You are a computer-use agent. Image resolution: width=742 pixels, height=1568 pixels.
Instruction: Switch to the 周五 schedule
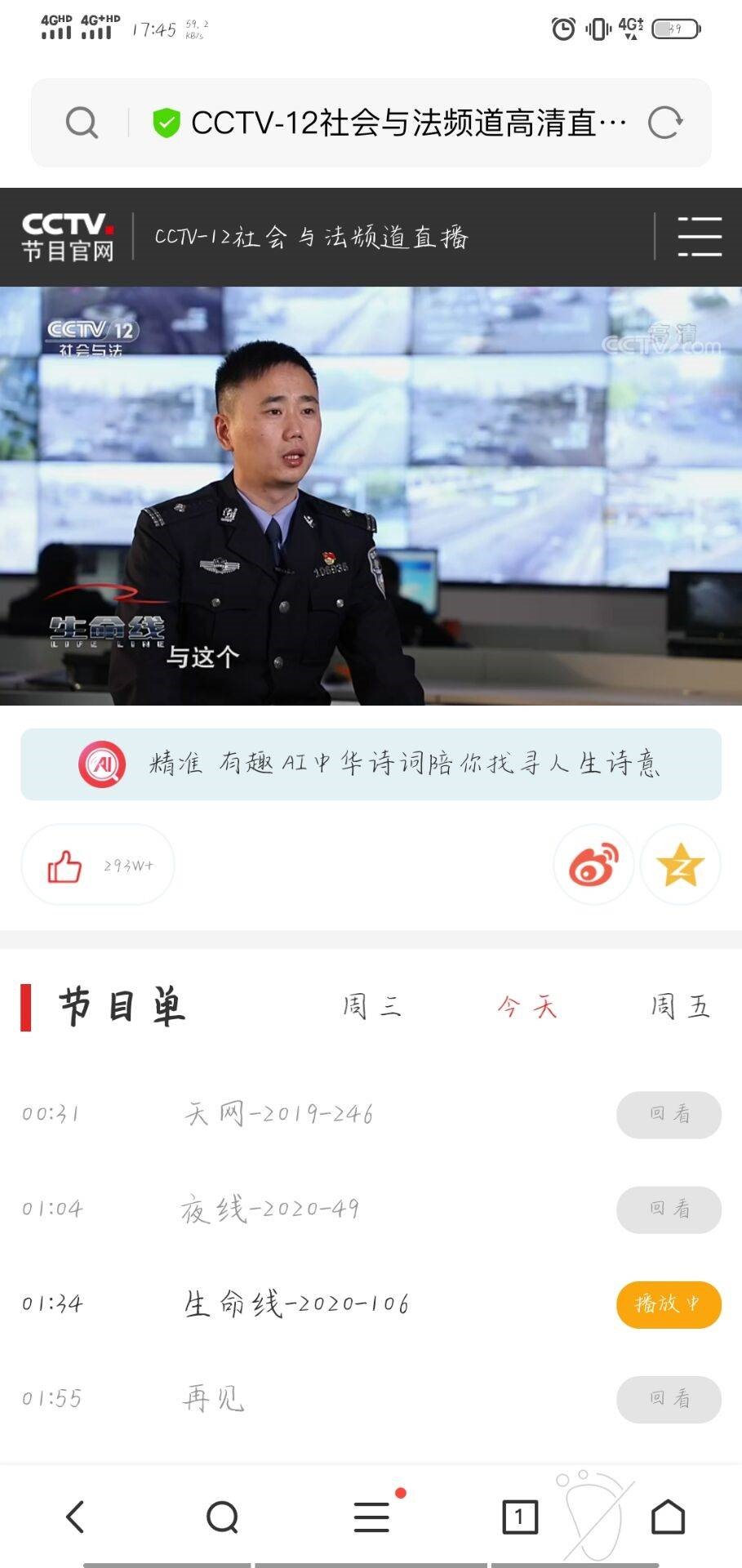[680, 1006]
